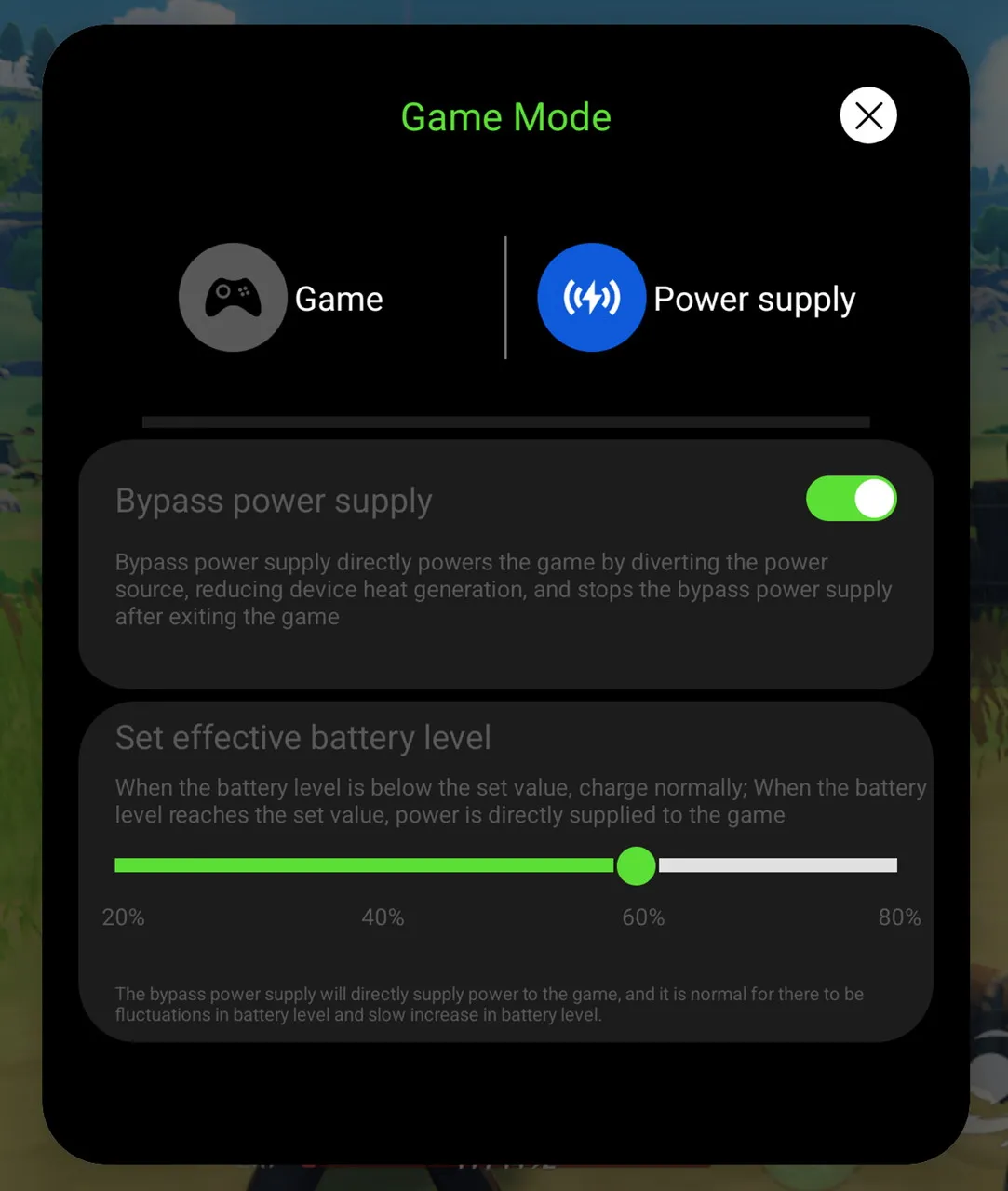Turn off Bypass power supply

click(x=851, y=499)
